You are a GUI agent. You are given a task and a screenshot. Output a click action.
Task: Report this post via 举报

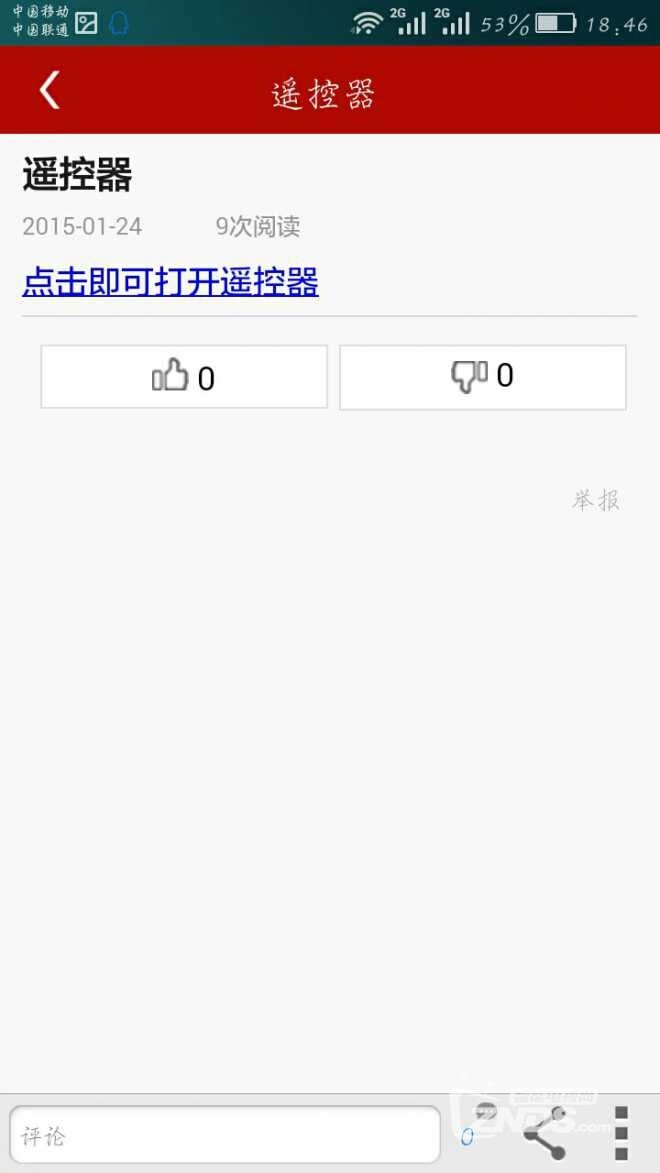[596, 501]
